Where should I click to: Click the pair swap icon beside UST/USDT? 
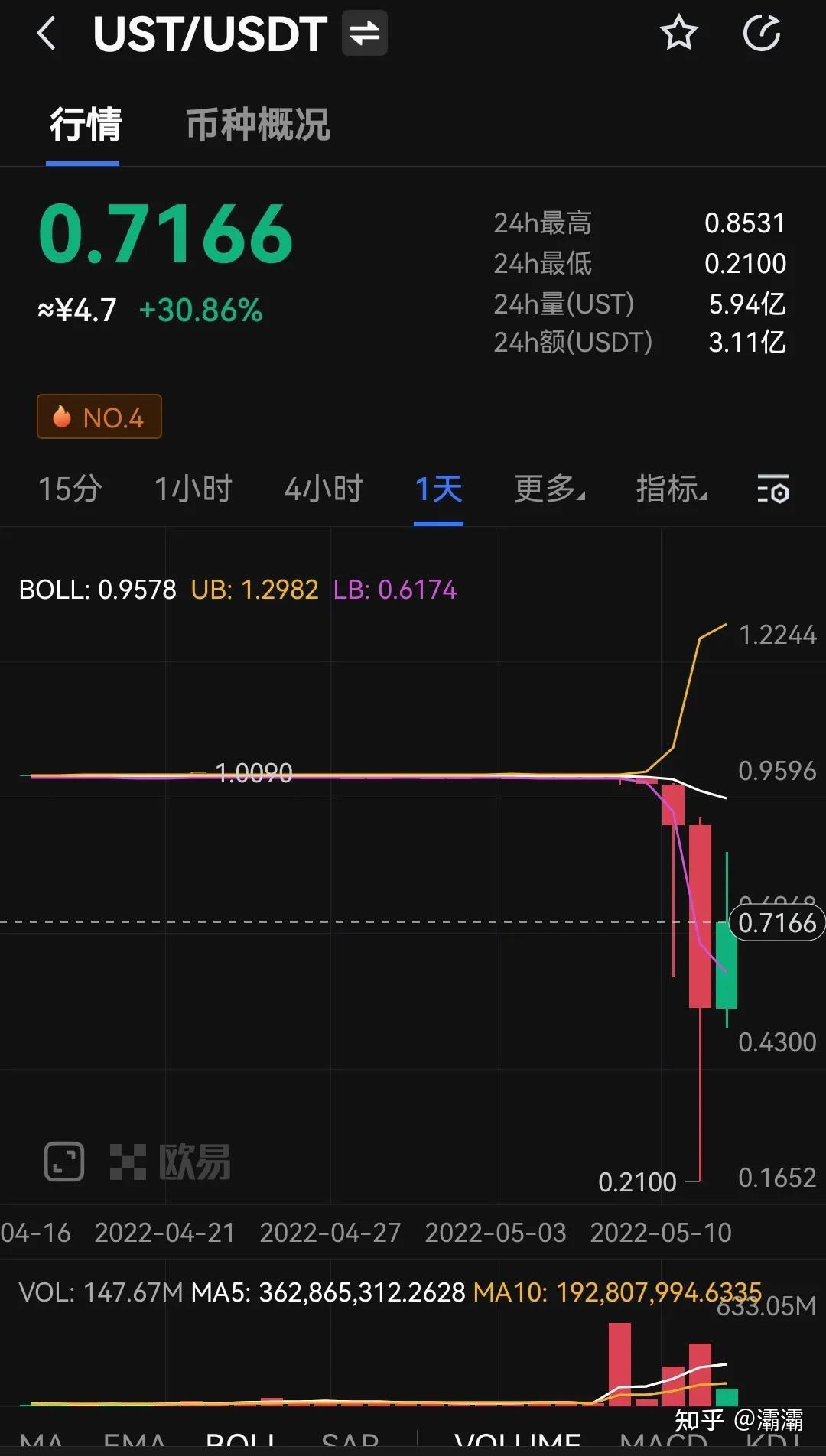pos(363,34)
